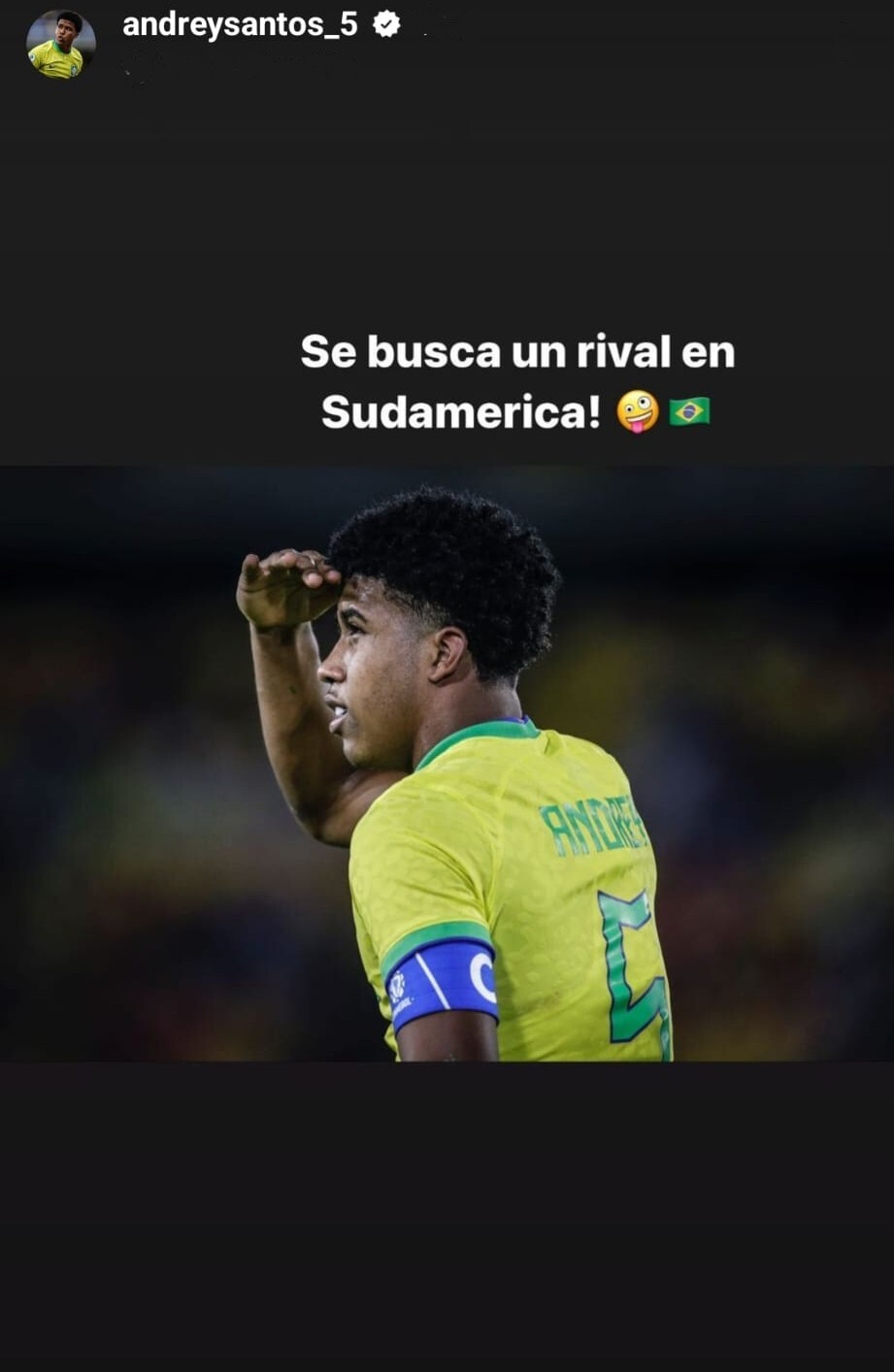This screenshot has width=894, height=1372.
Task: Tap the andreysantos_5 username
Action: click(x=240, y=25)
